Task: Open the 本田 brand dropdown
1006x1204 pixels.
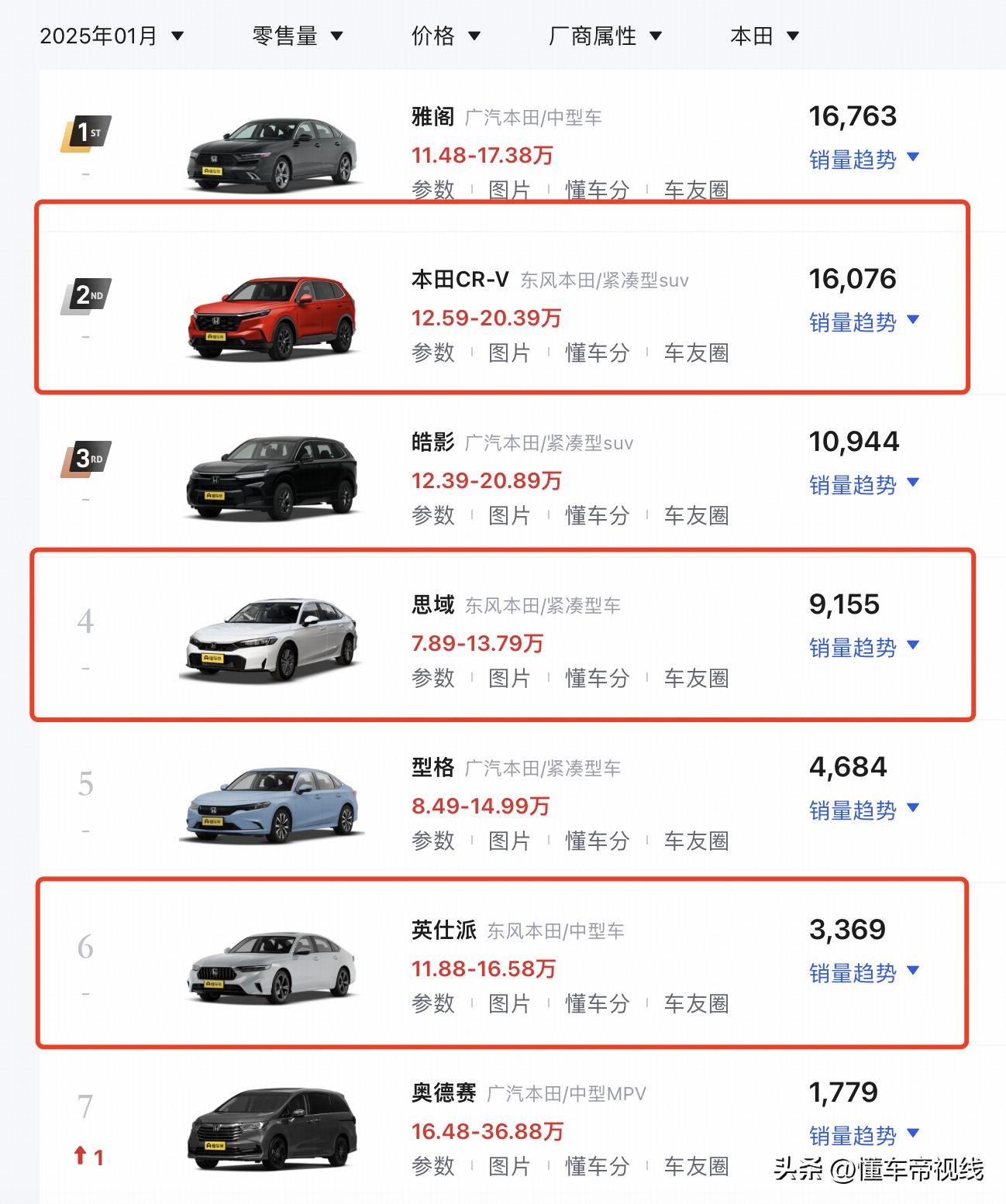Action: [x=764, y=36]
